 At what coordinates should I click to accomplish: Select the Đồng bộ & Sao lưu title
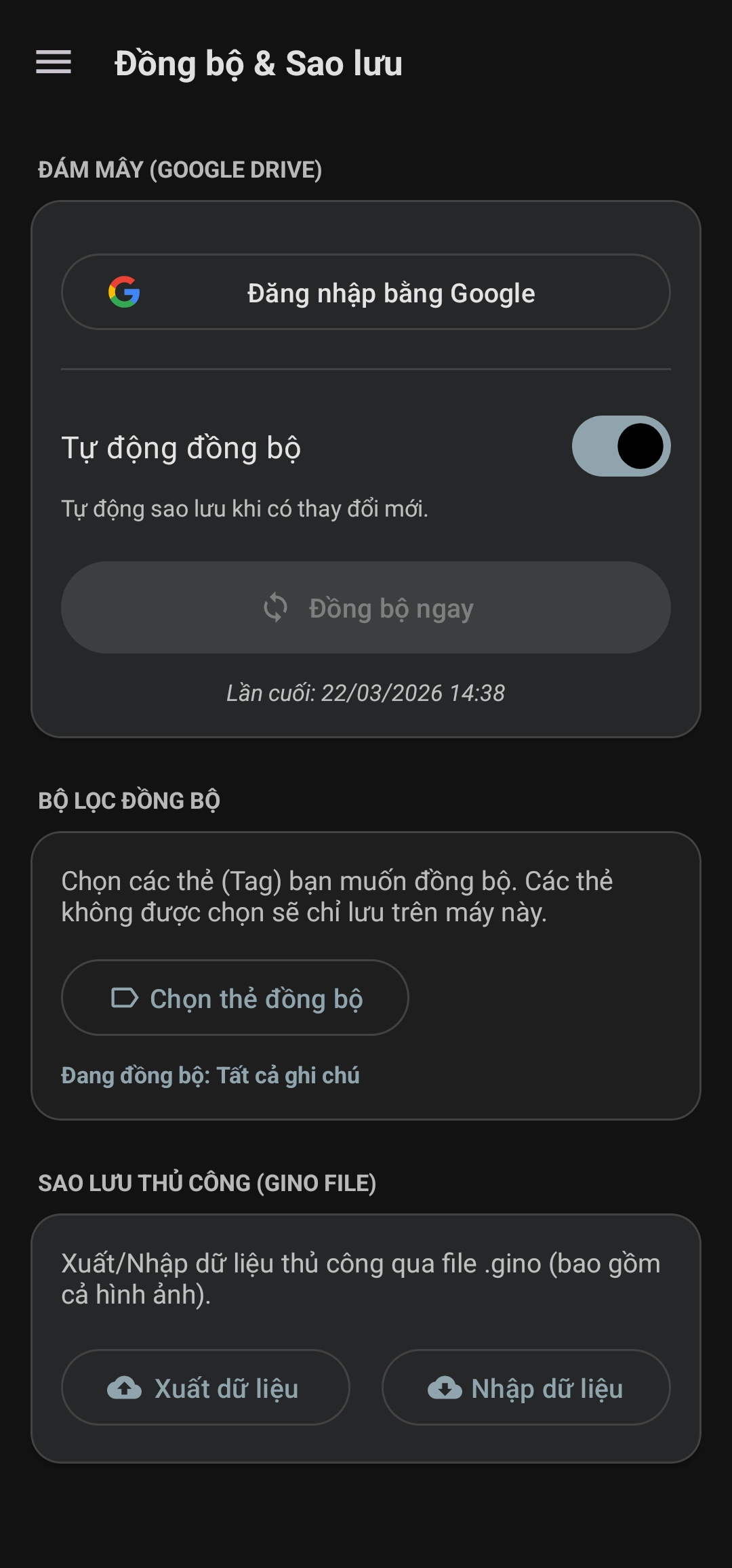coord(258,62)
